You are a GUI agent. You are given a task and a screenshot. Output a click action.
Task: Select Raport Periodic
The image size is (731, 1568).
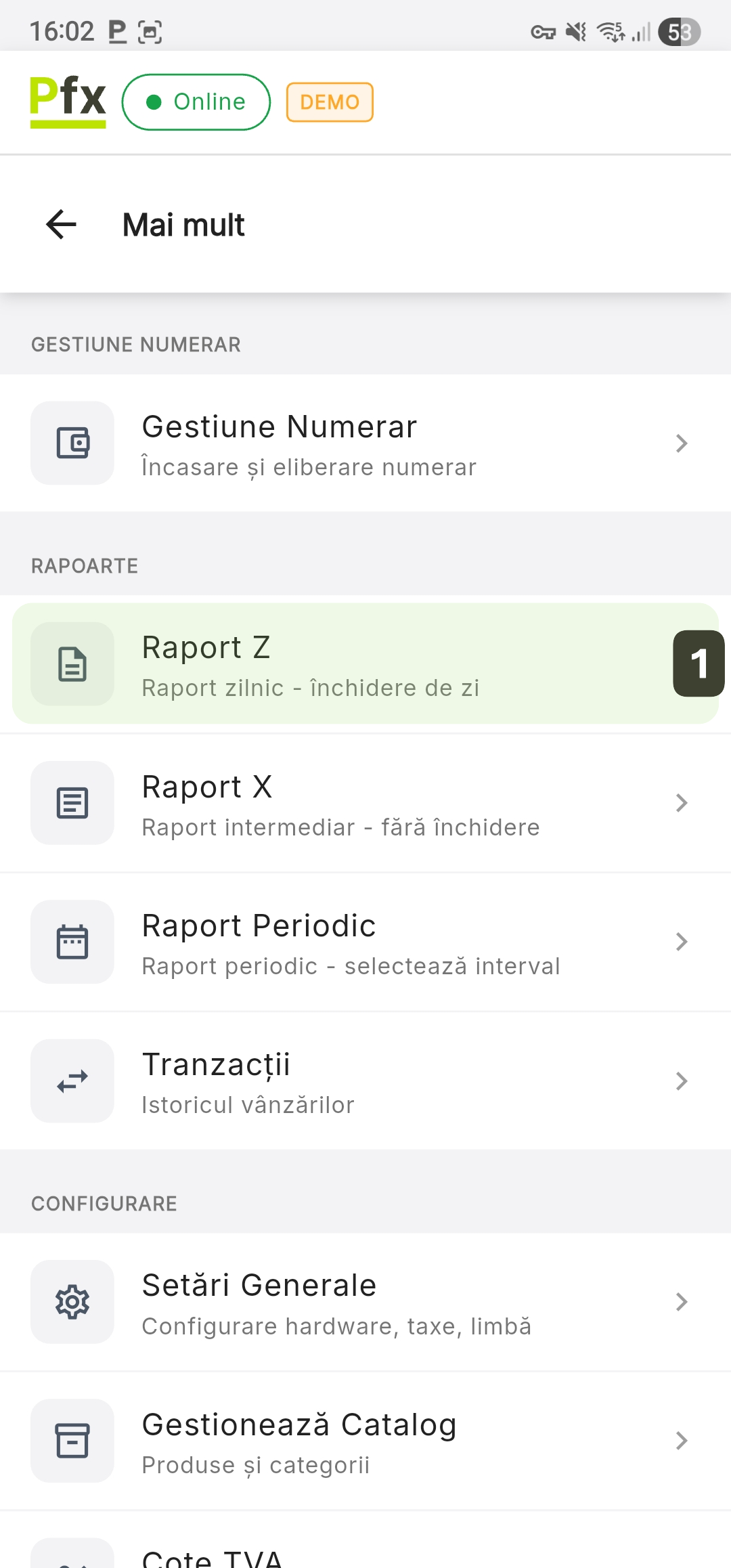(365, 942)
